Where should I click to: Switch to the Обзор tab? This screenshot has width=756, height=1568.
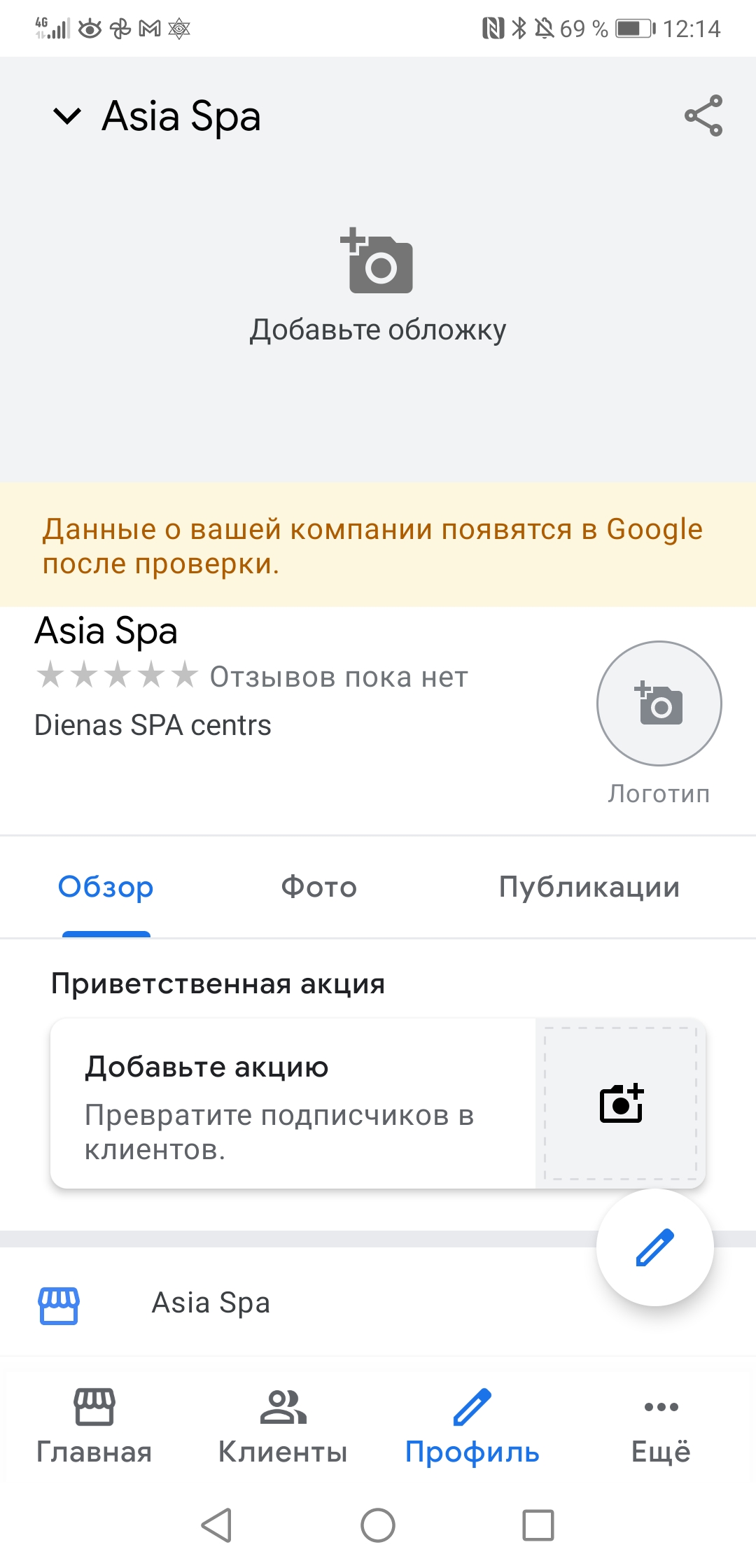coord(106,888)
